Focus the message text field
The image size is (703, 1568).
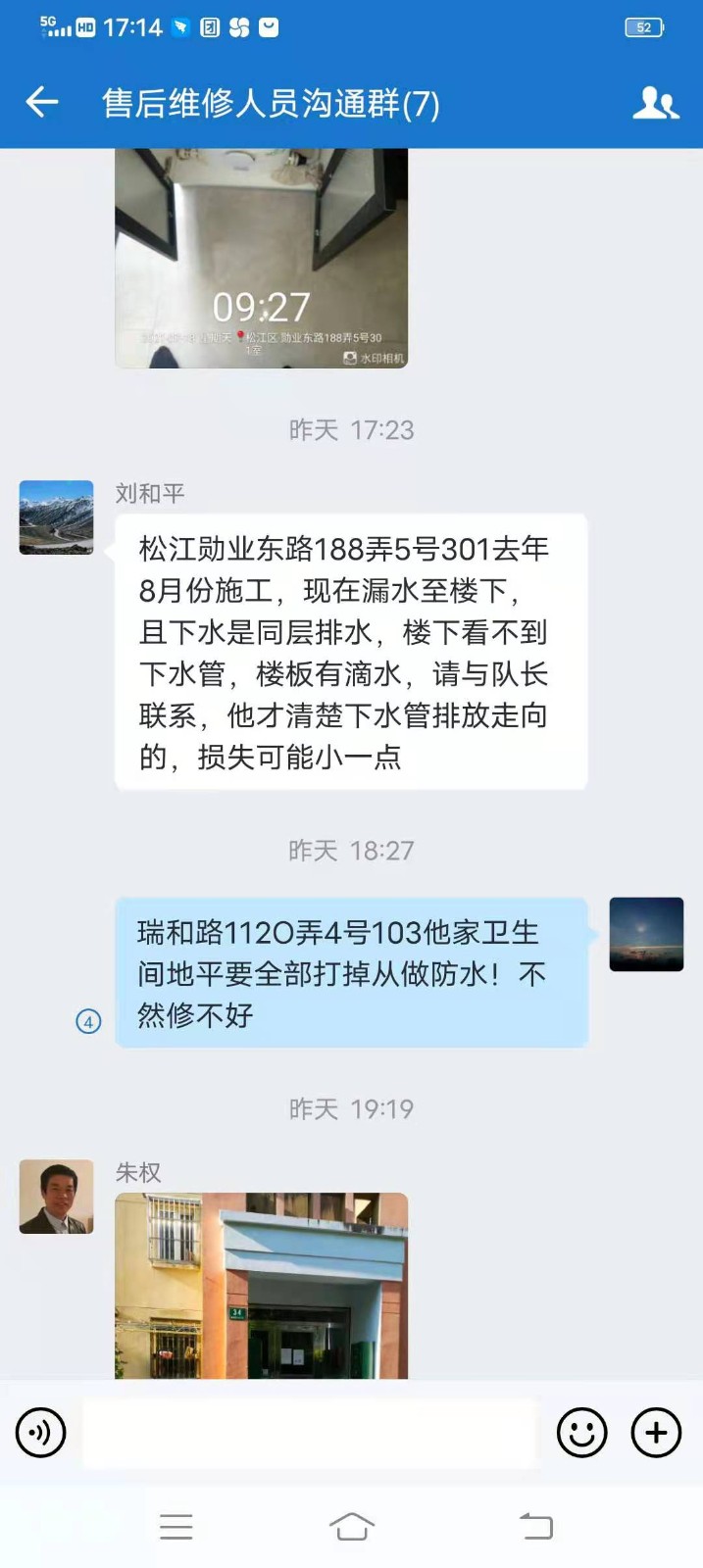310,1433
